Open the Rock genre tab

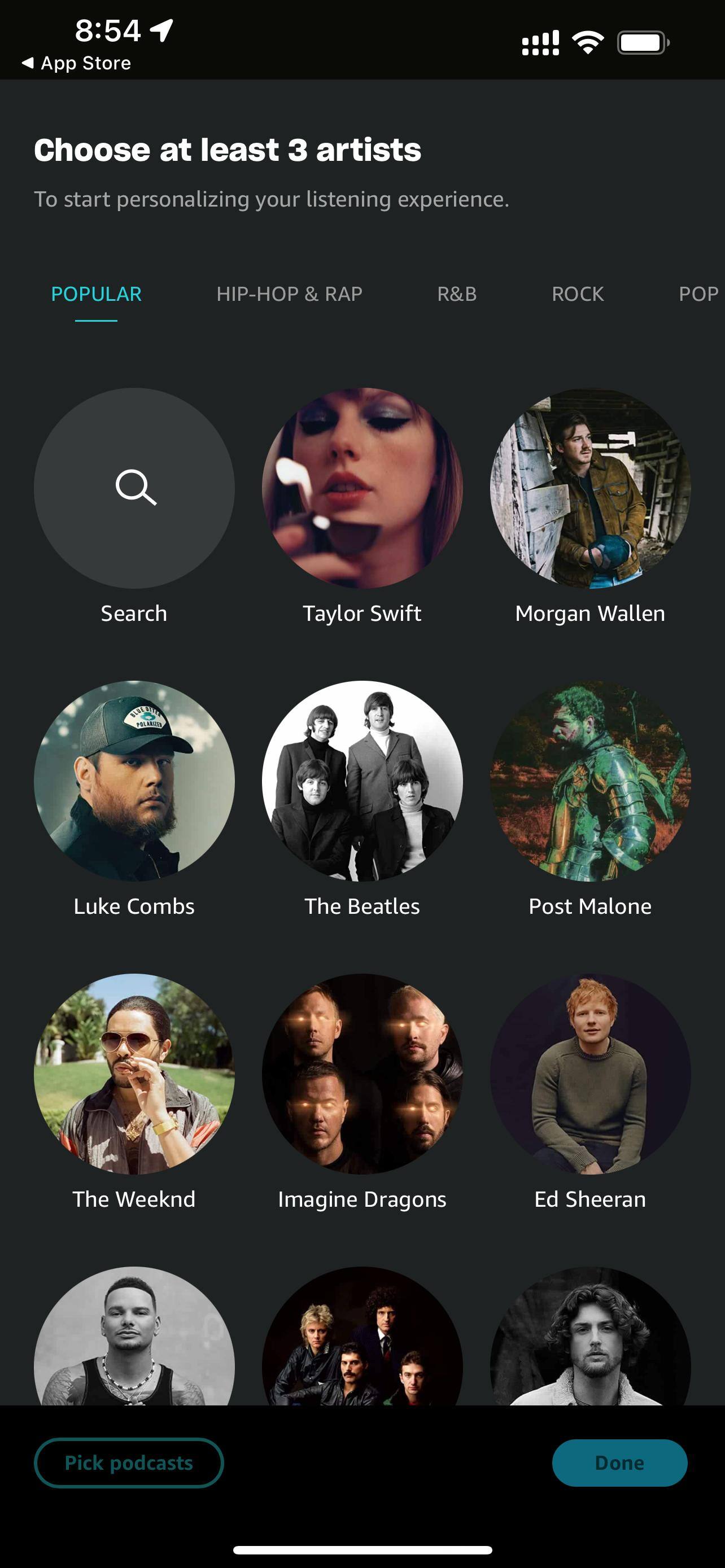pyautogui.click(x=577, y=294)
